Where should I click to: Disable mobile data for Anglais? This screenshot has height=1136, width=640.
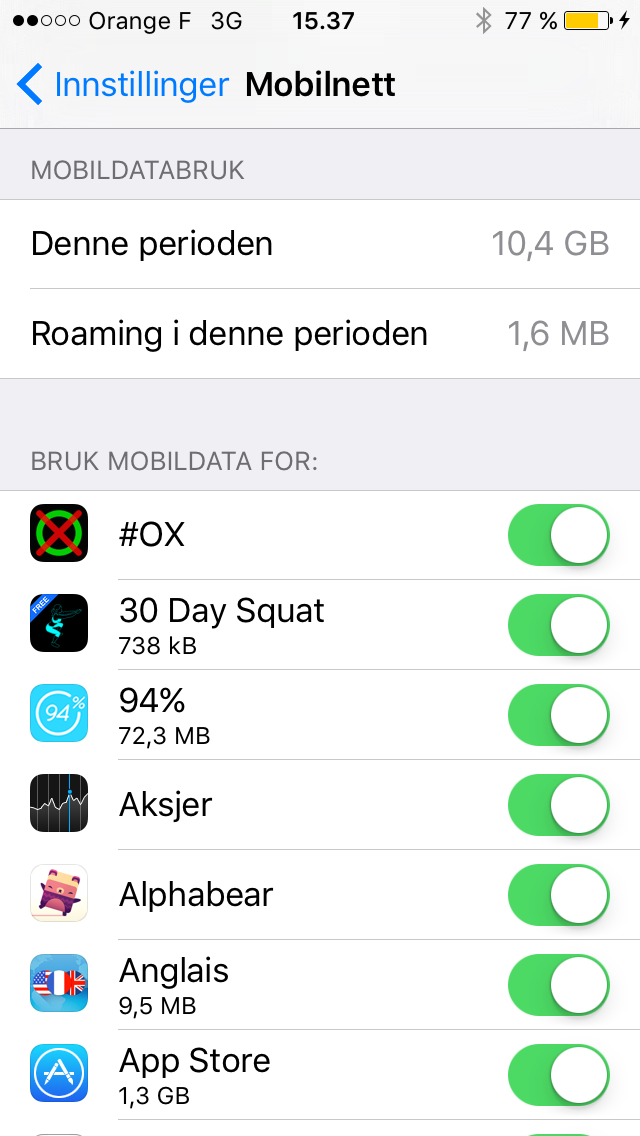559,985
